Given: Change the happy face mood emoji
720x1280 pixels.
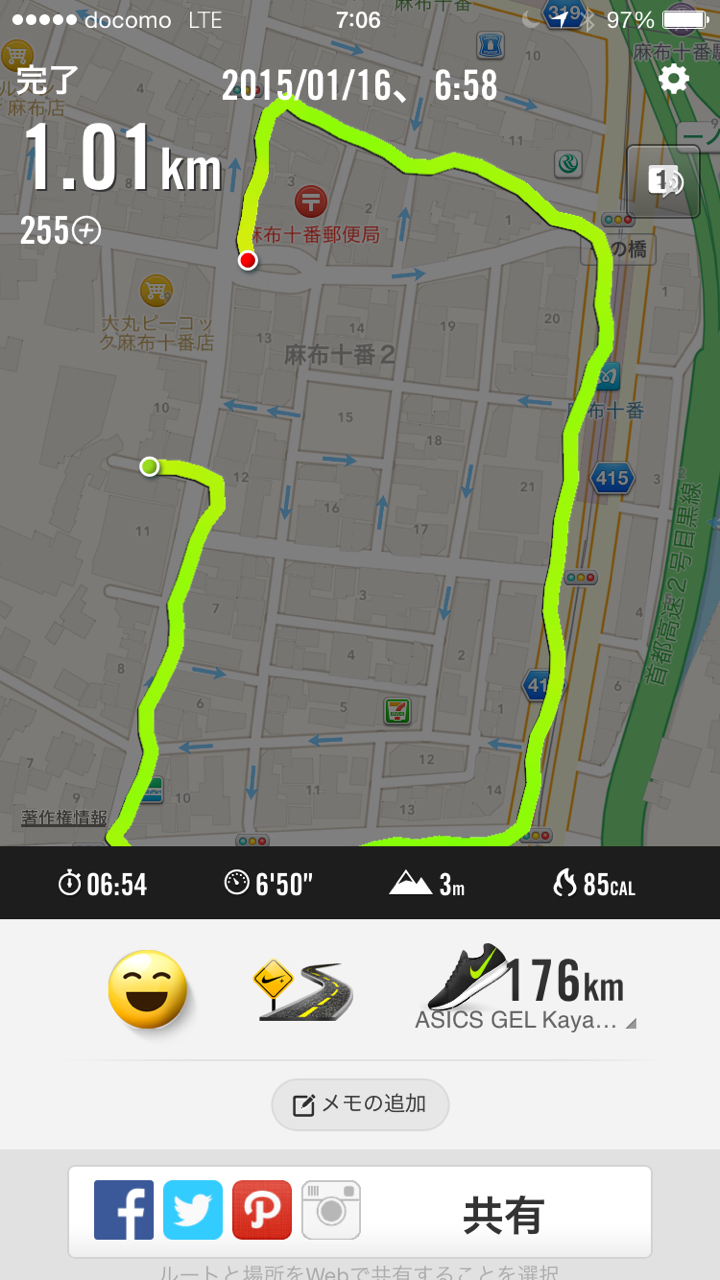Looking at the screenshot, I should click(148, 990).
